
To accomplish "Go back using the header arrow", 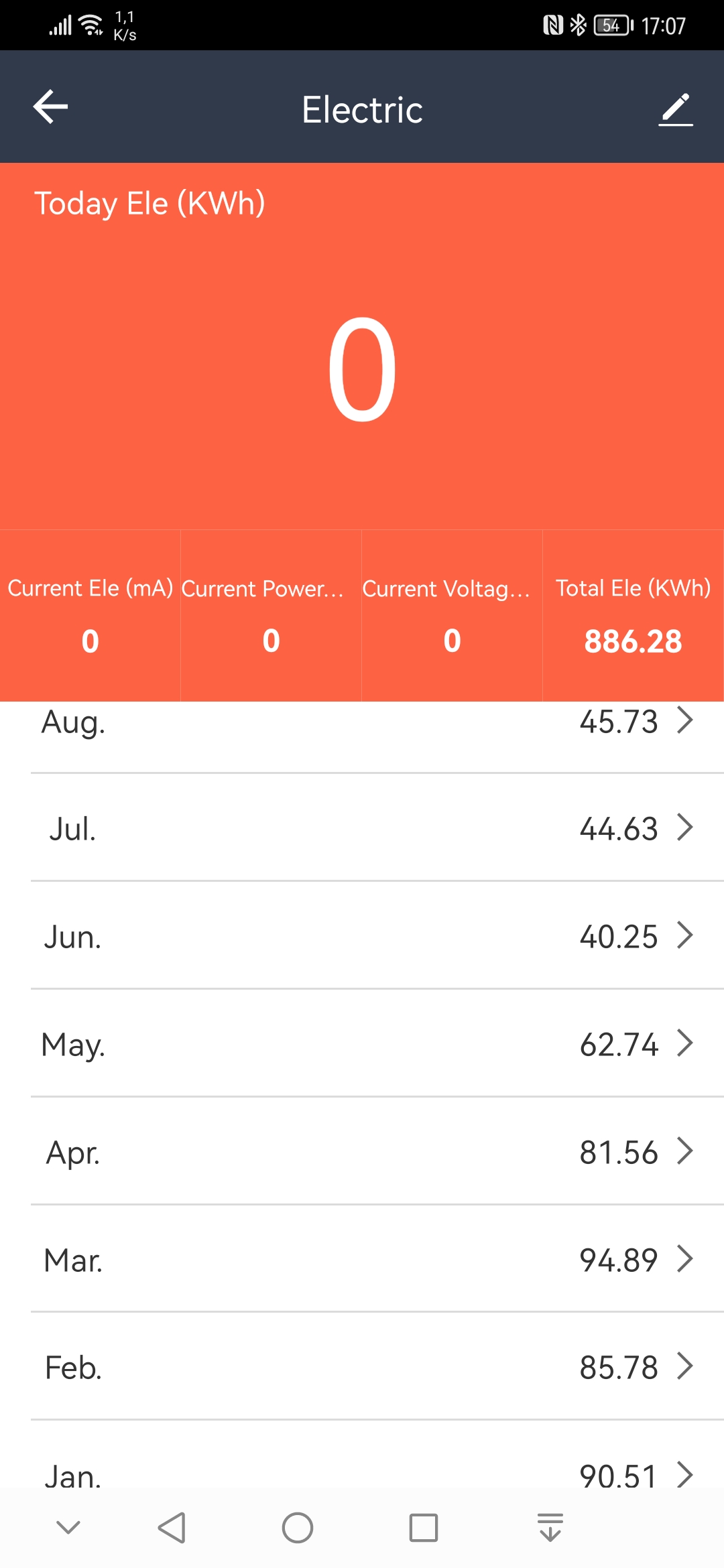I will (51, 107).
